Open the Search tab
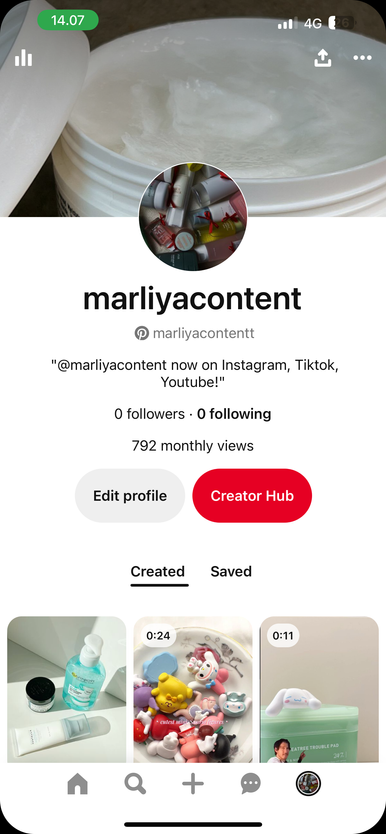The height and width of the screenshot is (834, 386). tap(135, 783)
